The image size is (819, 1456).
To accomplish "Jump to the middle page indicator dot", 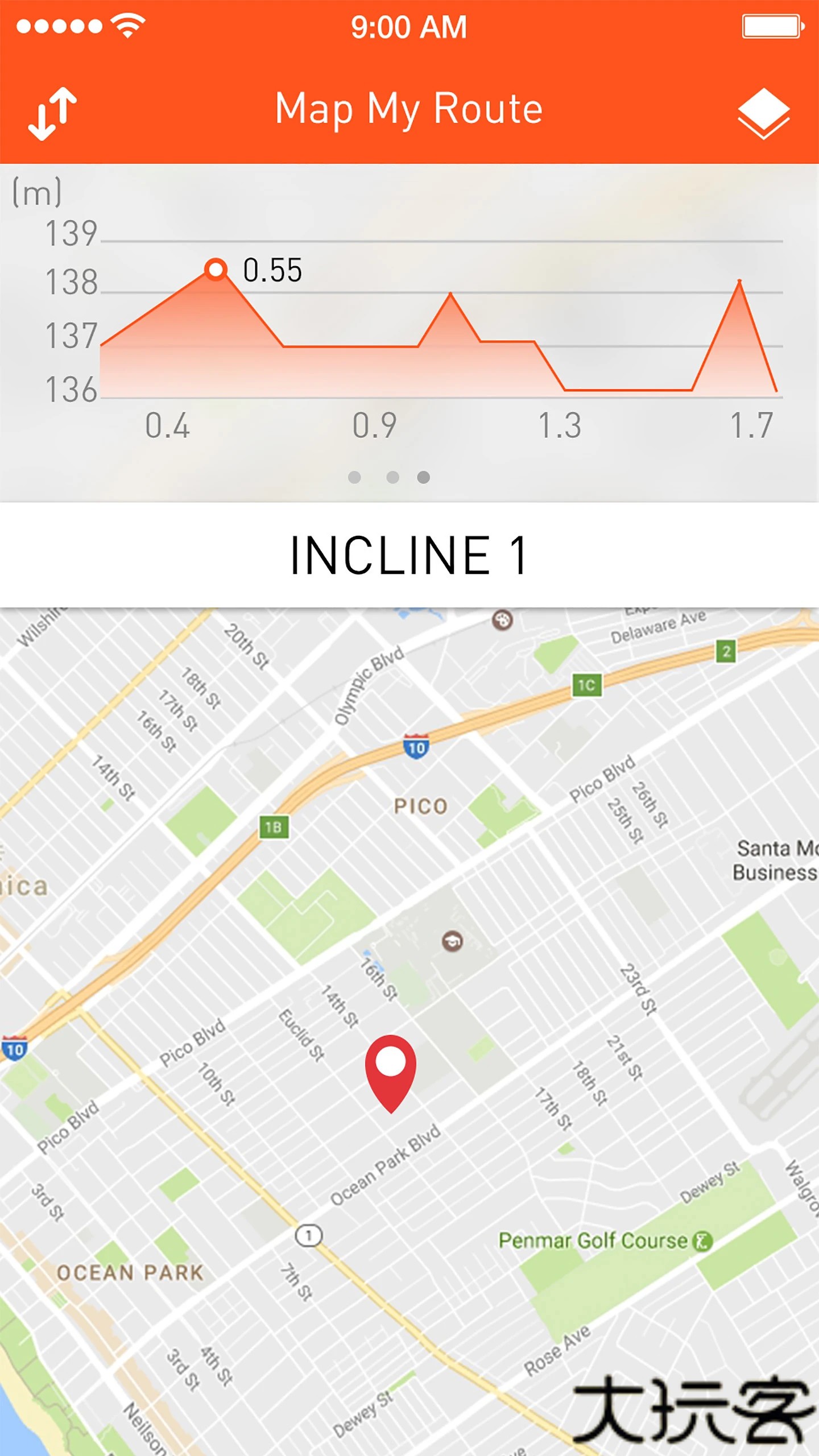I will point(392,477).
